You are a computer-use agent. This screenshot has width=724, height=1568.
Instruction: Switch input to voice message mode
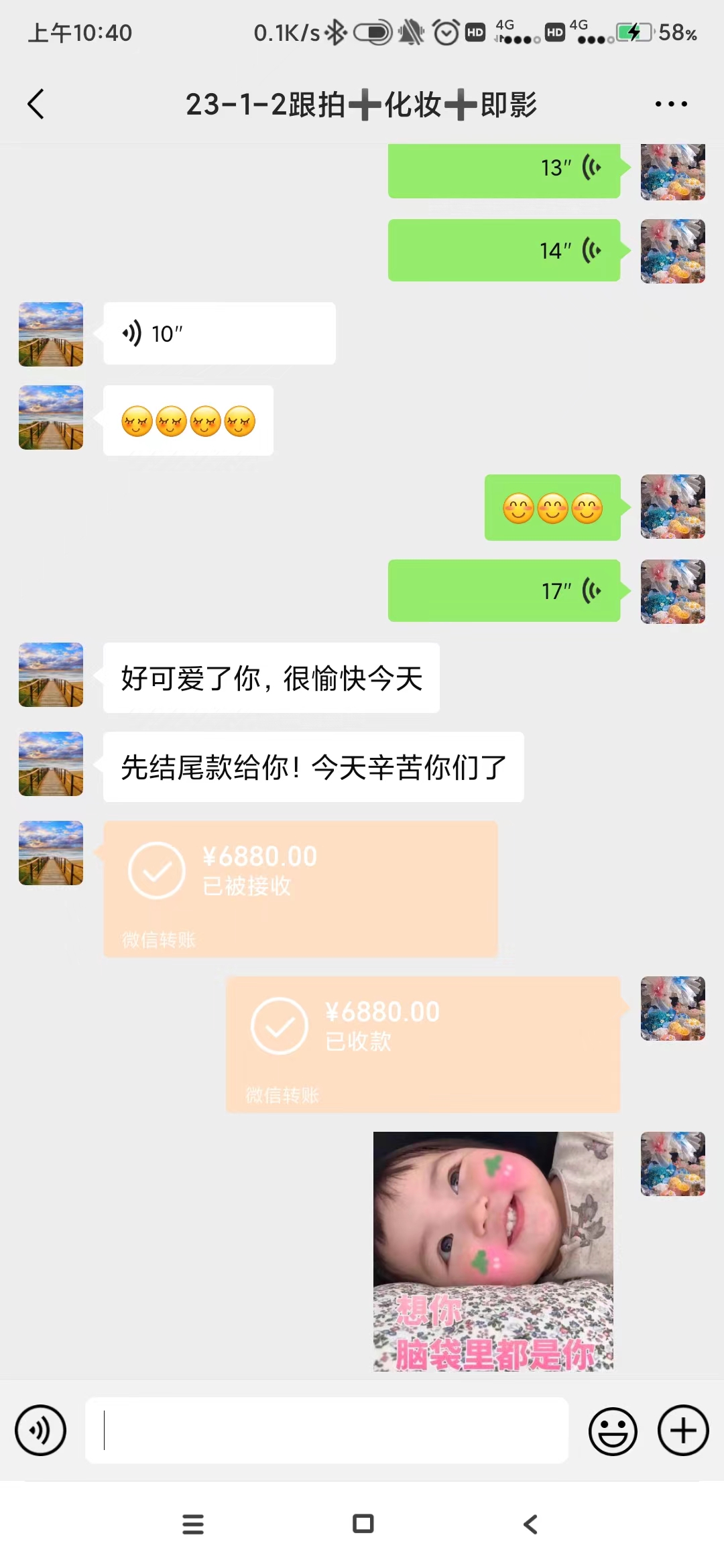pyautogui.click(x=40, y=1431)
